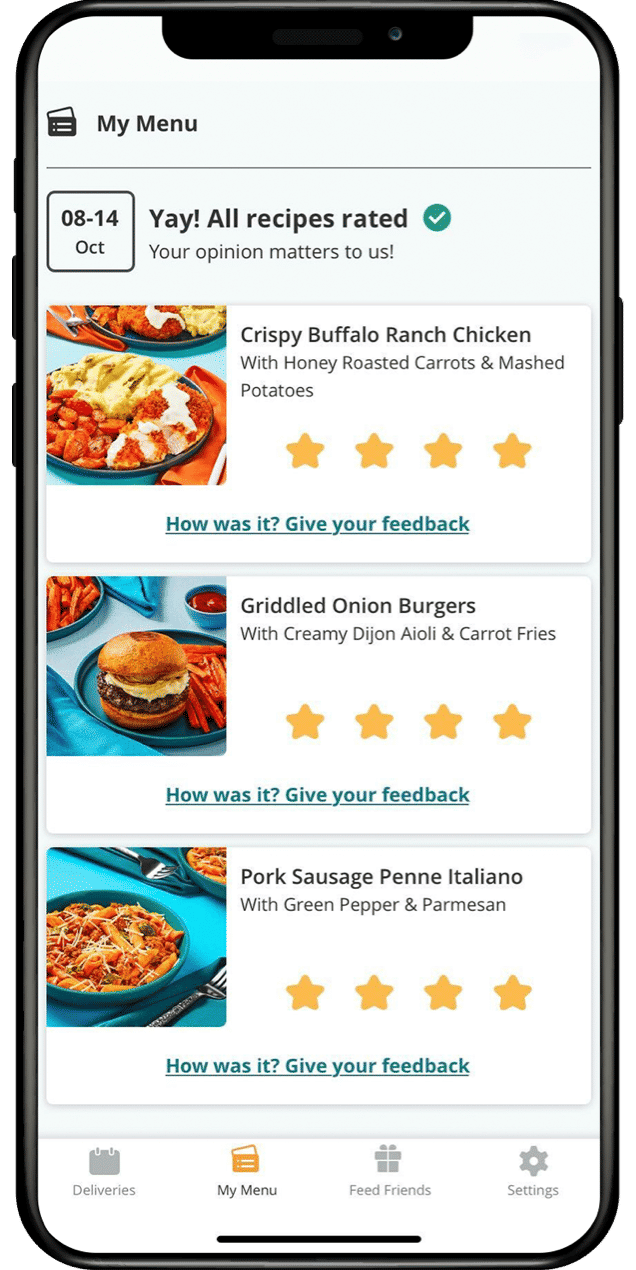Give feedback on Pork Sausage Penne Italiano

(317, 1066)
